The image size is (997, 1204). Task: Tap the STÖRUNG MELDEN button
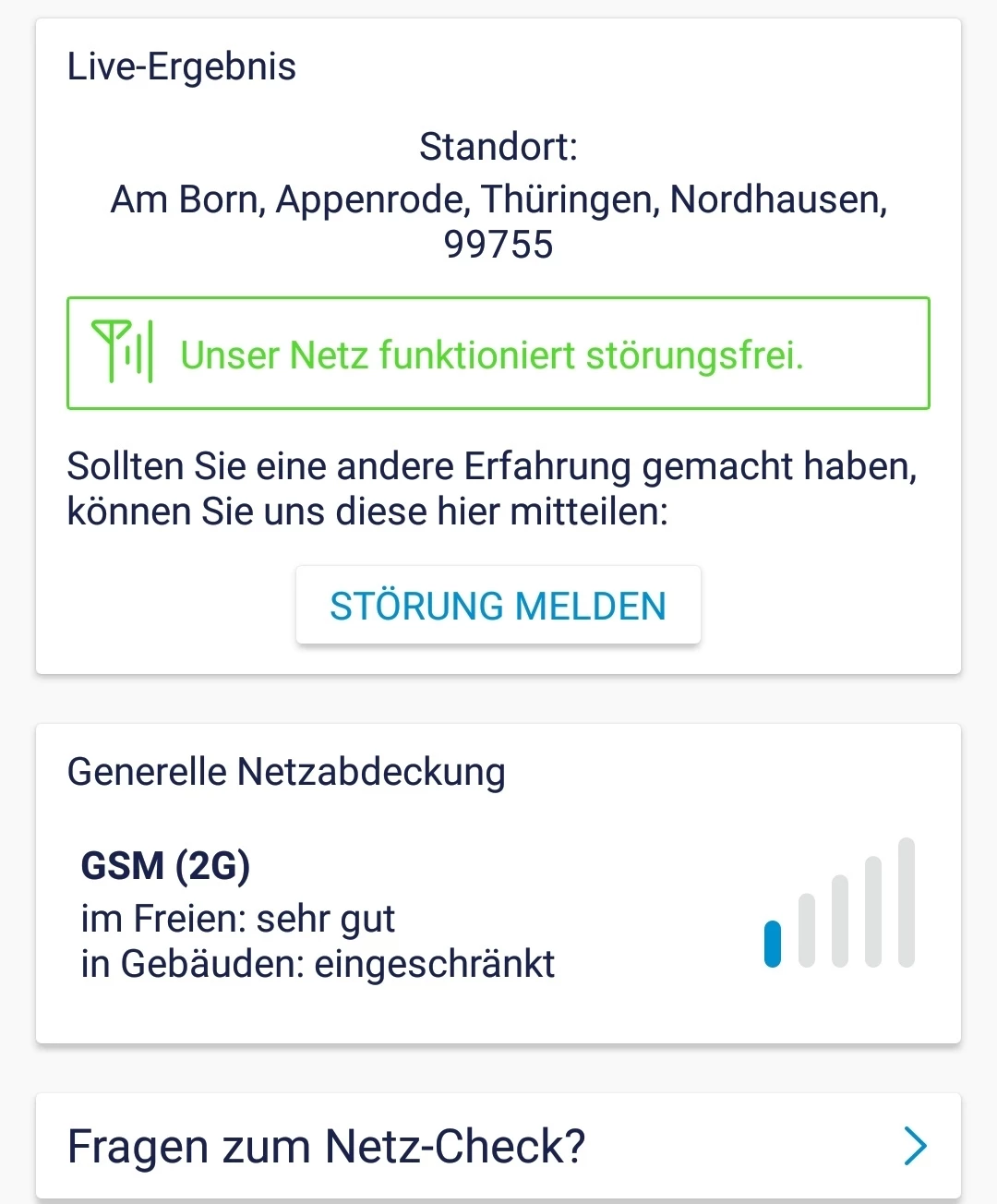[x=498, y=606]
